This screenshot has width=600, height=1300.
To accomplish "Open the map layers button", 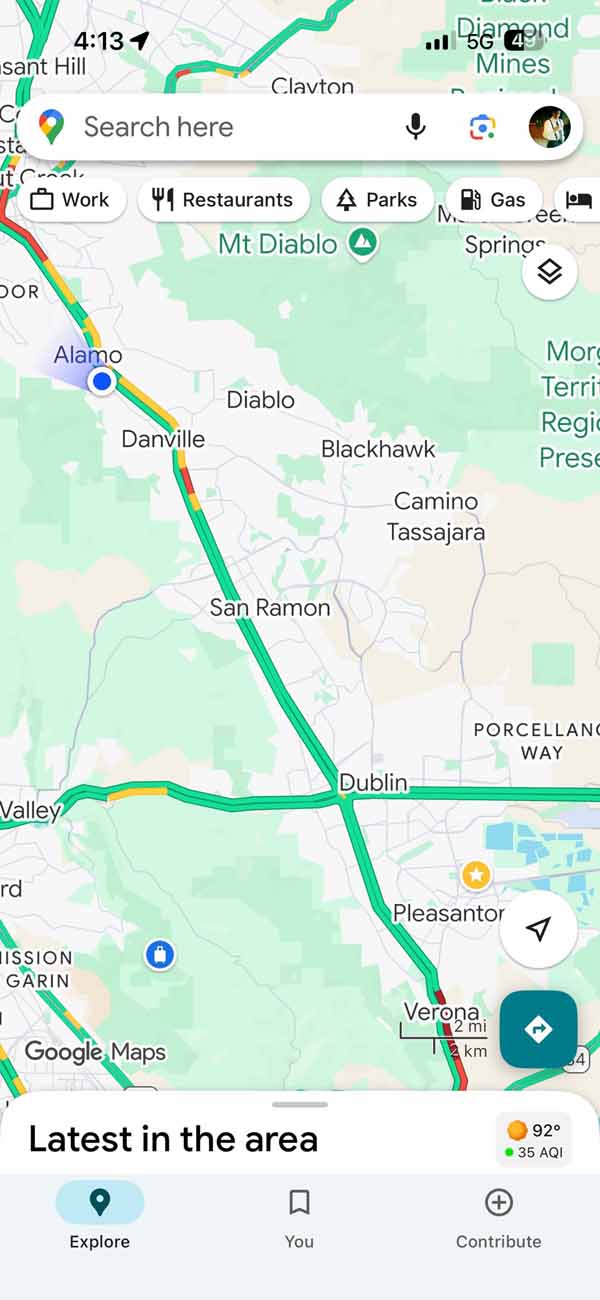I will pyautogui.click(x=549, y=271).
